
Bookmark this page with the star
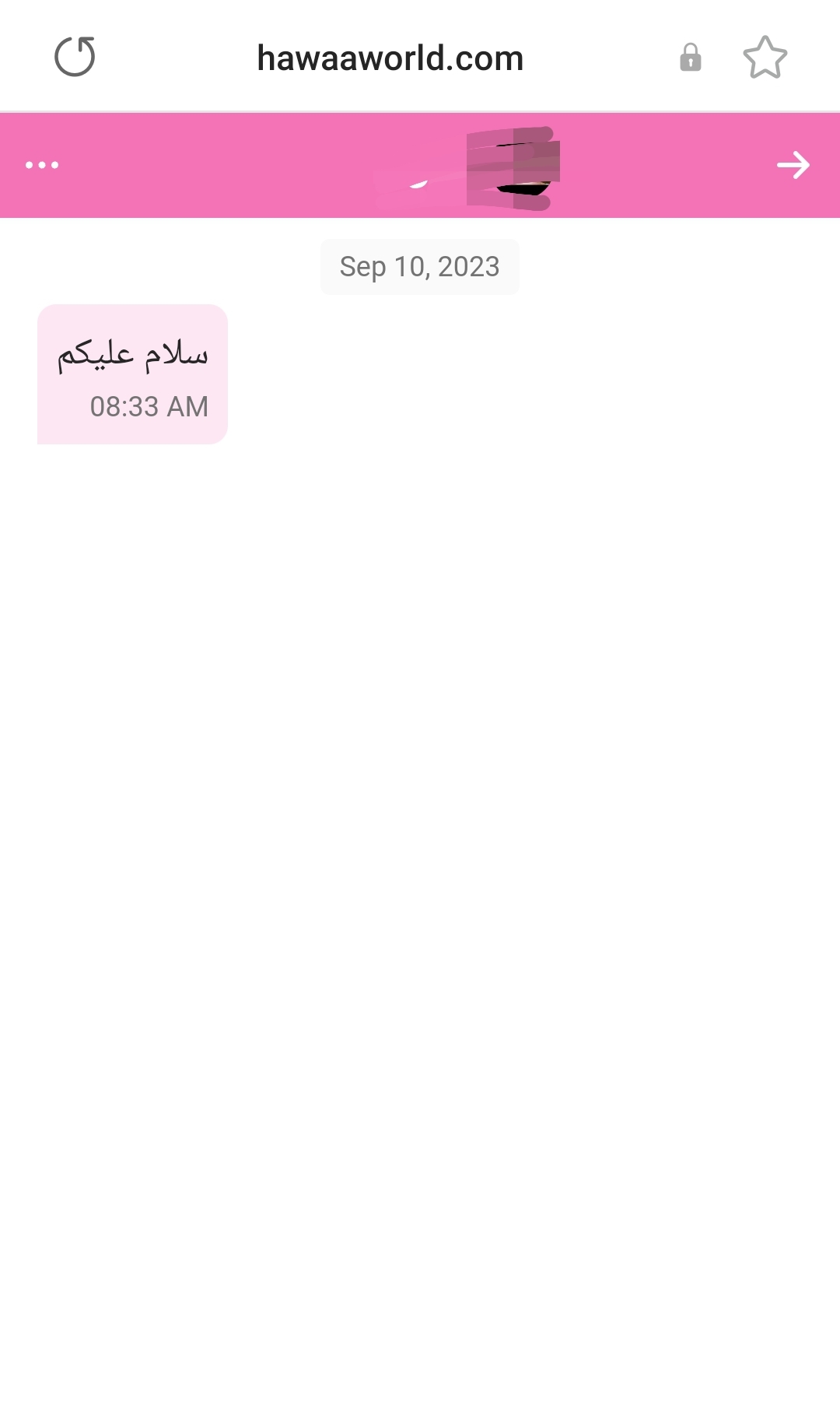765,58
